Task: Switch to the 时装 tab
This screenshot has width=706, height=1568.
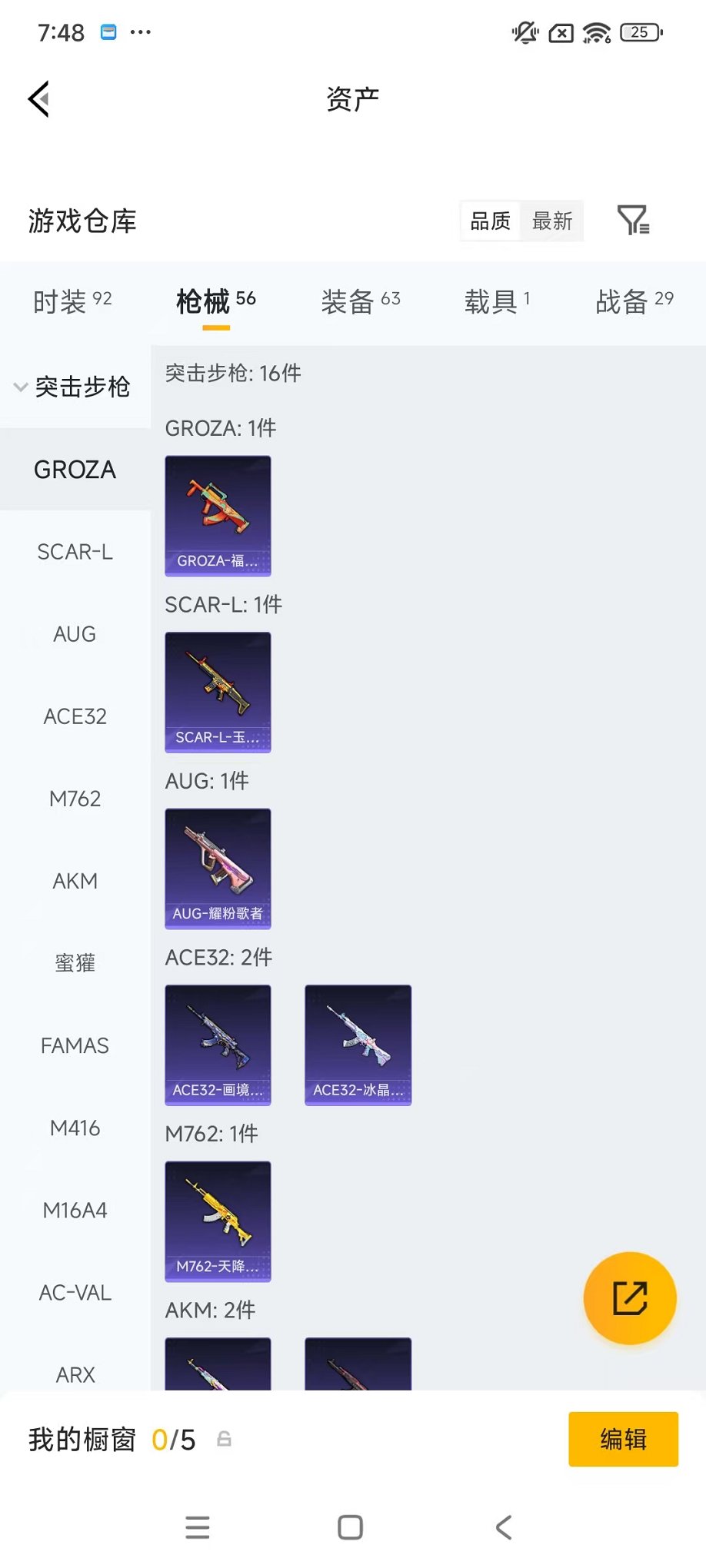Action: click(x=72, y=301)
